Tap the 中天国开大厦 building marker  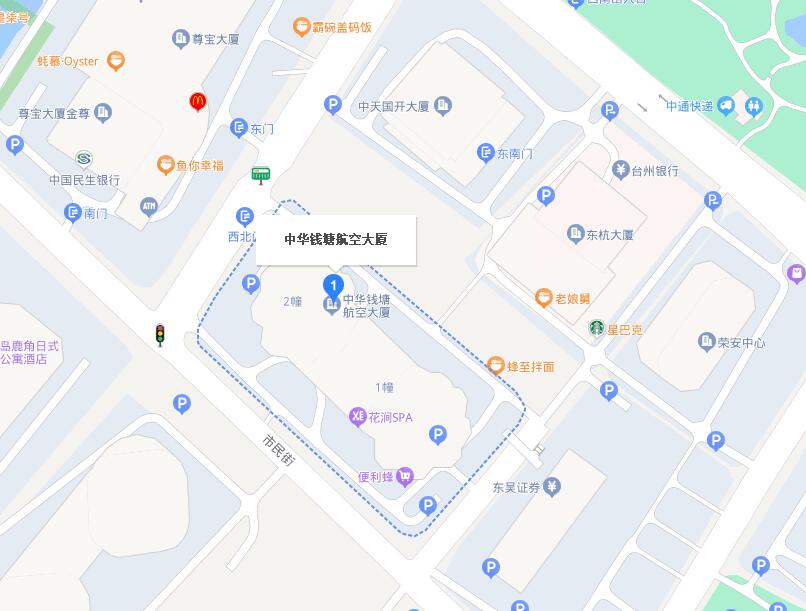click(x=443, y=105)
